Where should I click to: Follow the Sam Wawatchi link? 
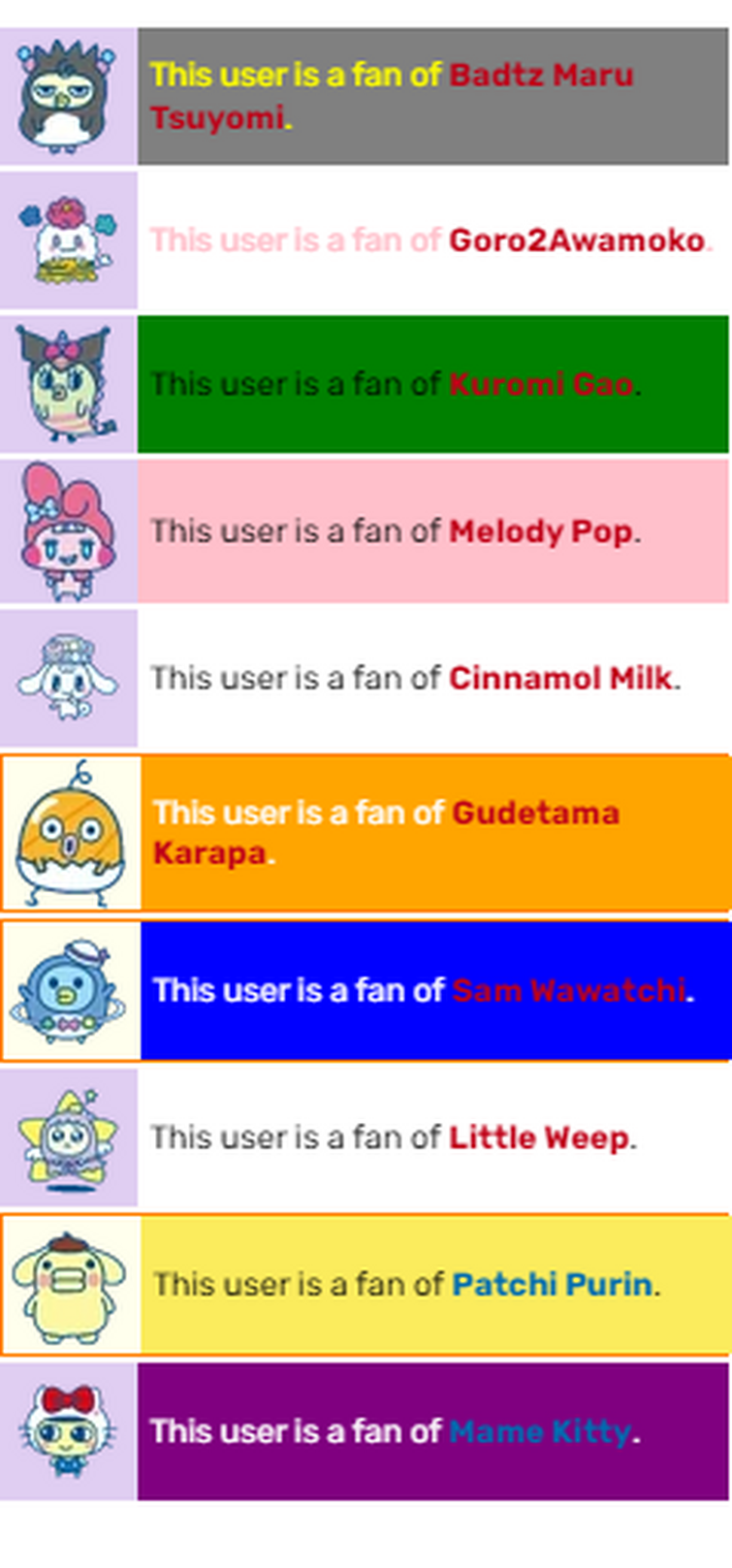[568, 990]
